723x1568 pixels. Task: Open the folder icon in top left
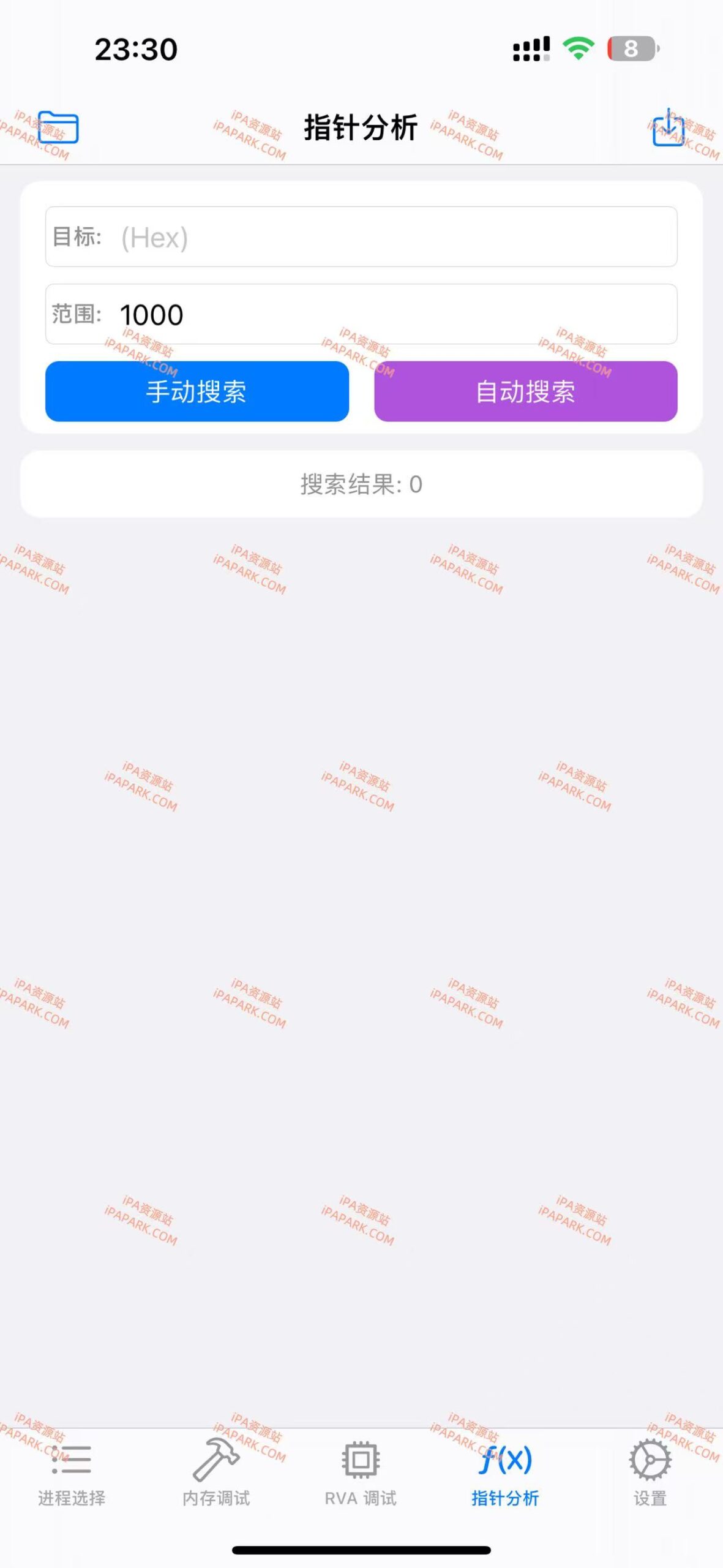point(58,127)
